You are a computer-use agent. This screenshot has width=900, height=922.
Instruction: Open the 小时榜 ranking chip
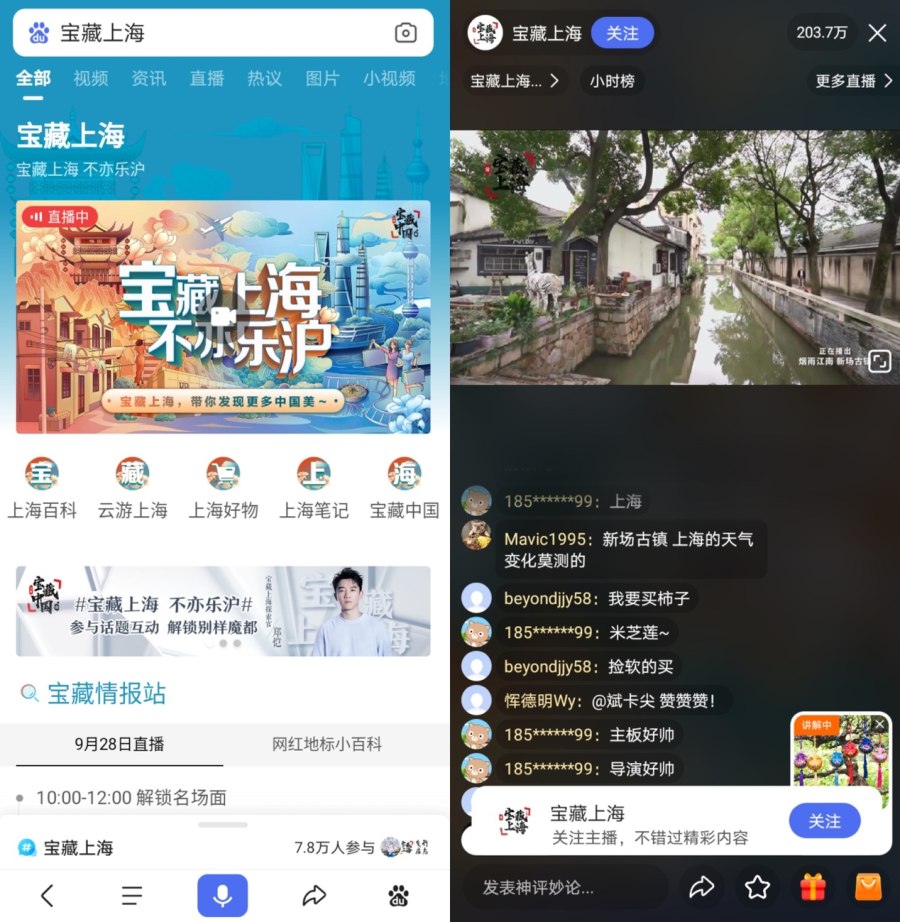611,81
